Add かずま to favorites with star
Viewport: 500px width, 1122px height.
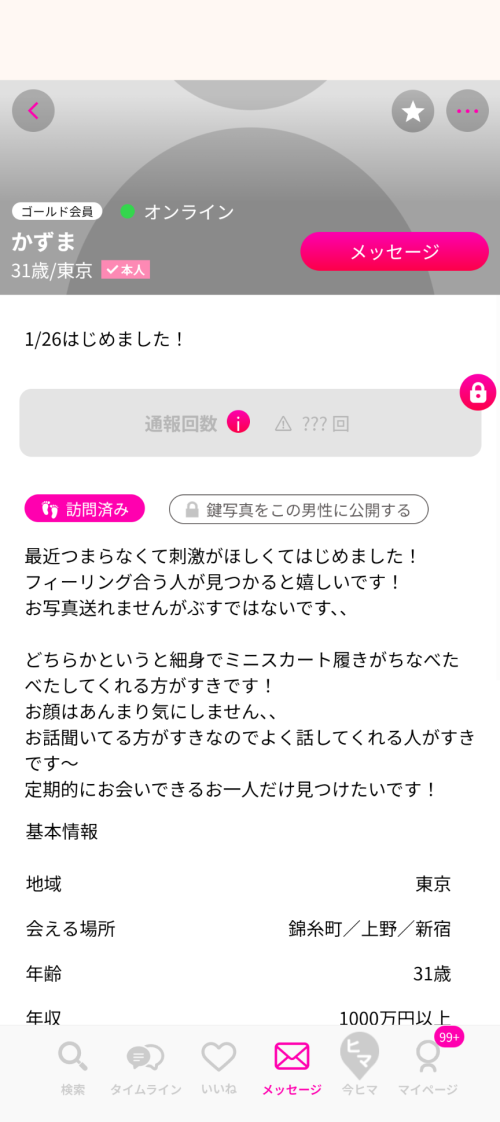pos(413,111)
